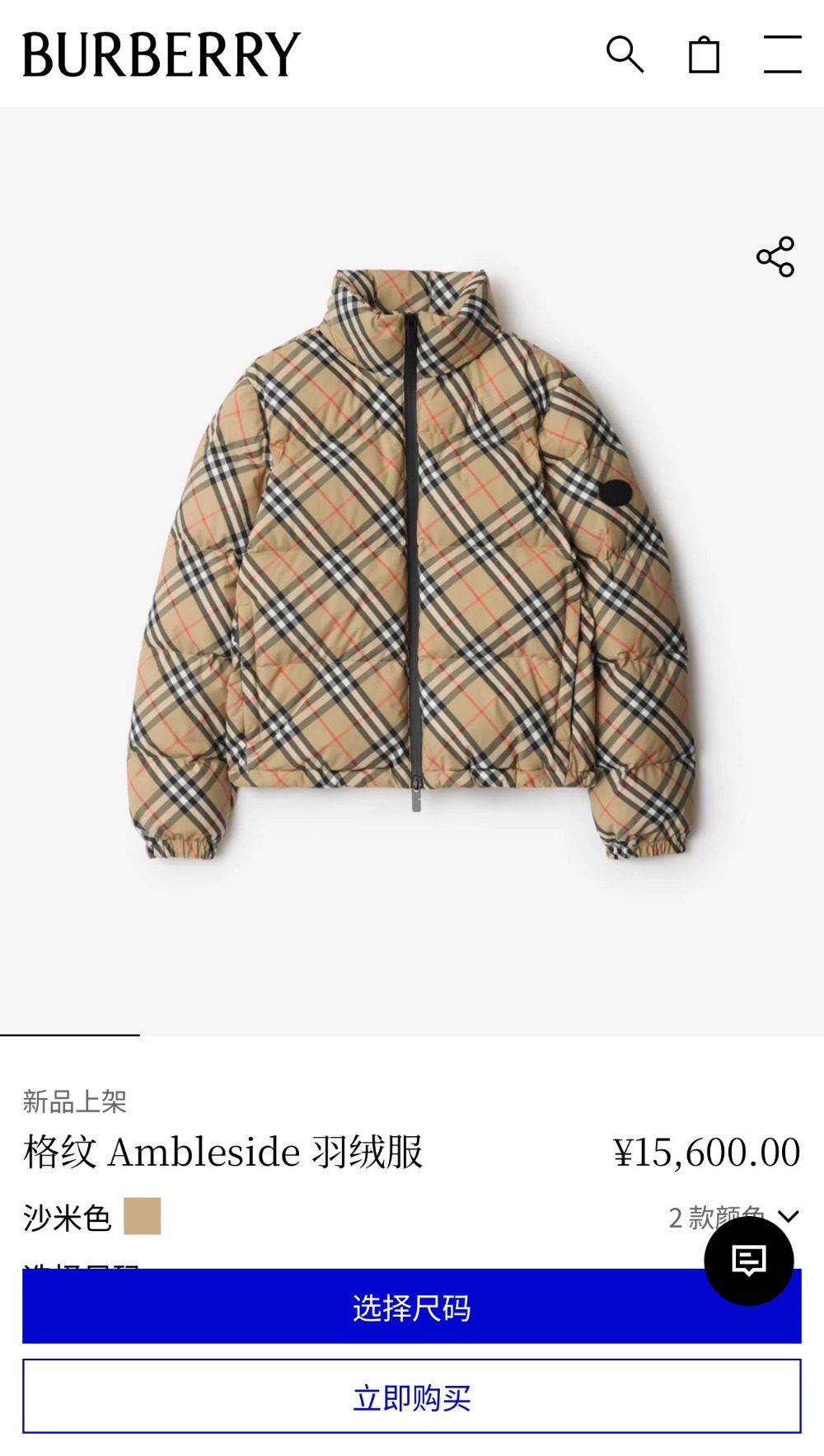Open the shopping bag
Viewport: 824px width, 1456px height.
point(704,55)
